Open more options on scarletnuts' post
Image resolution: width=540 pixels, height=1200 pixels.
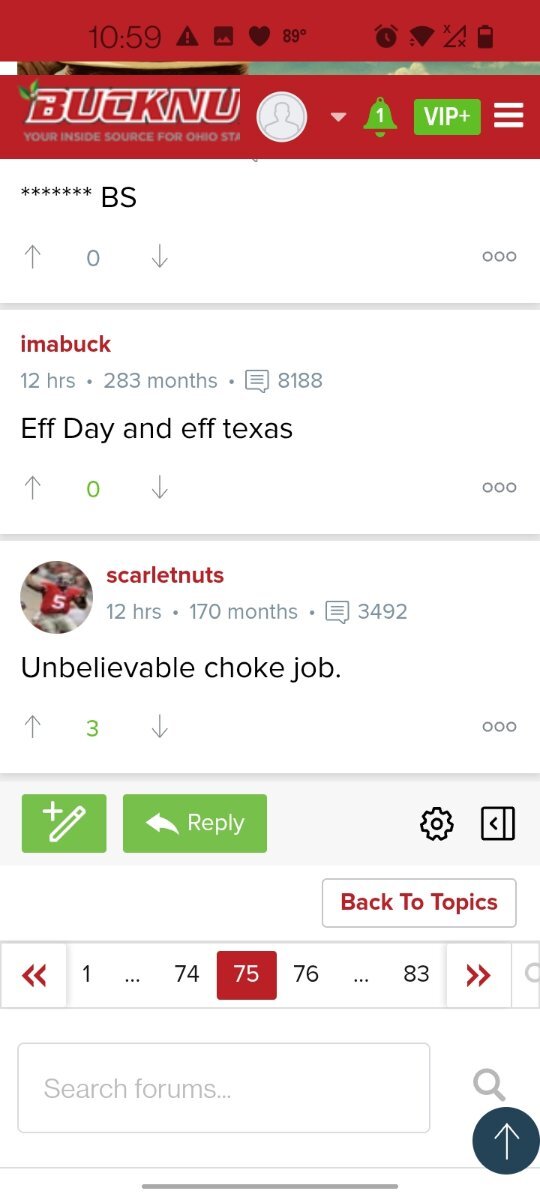tap(499, 727)
